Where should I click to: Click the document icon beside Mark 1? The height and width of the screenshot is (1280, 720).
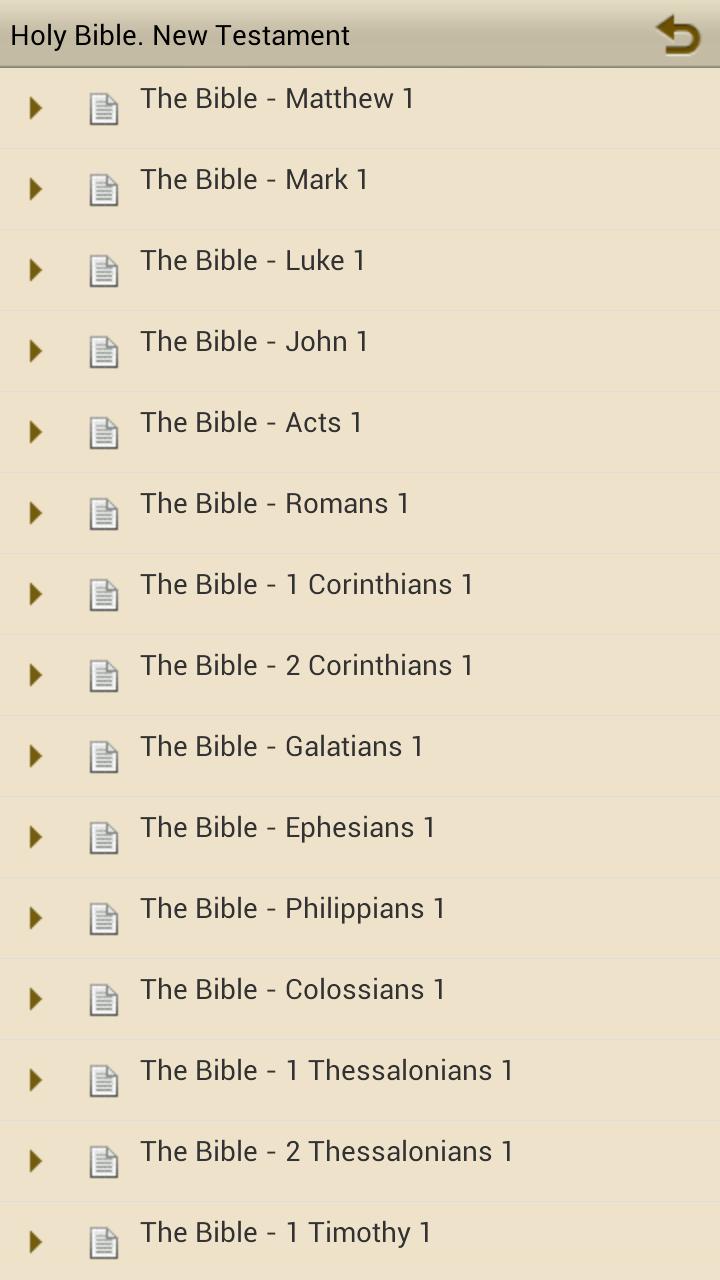[103, 188]
